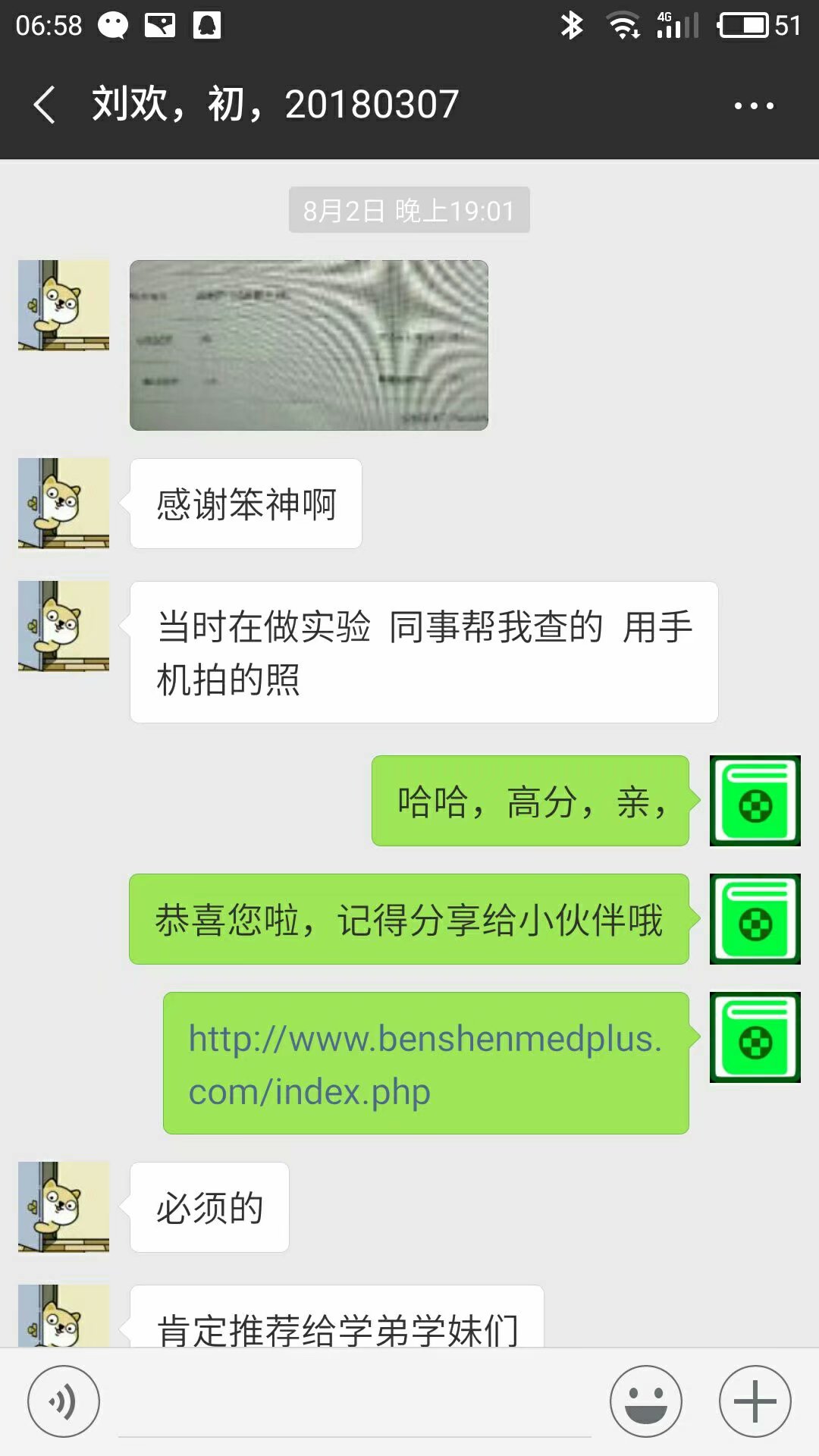Open my avatar beside 哈哈，高分，亲，
819x1456 pixels.
point(755,801)
